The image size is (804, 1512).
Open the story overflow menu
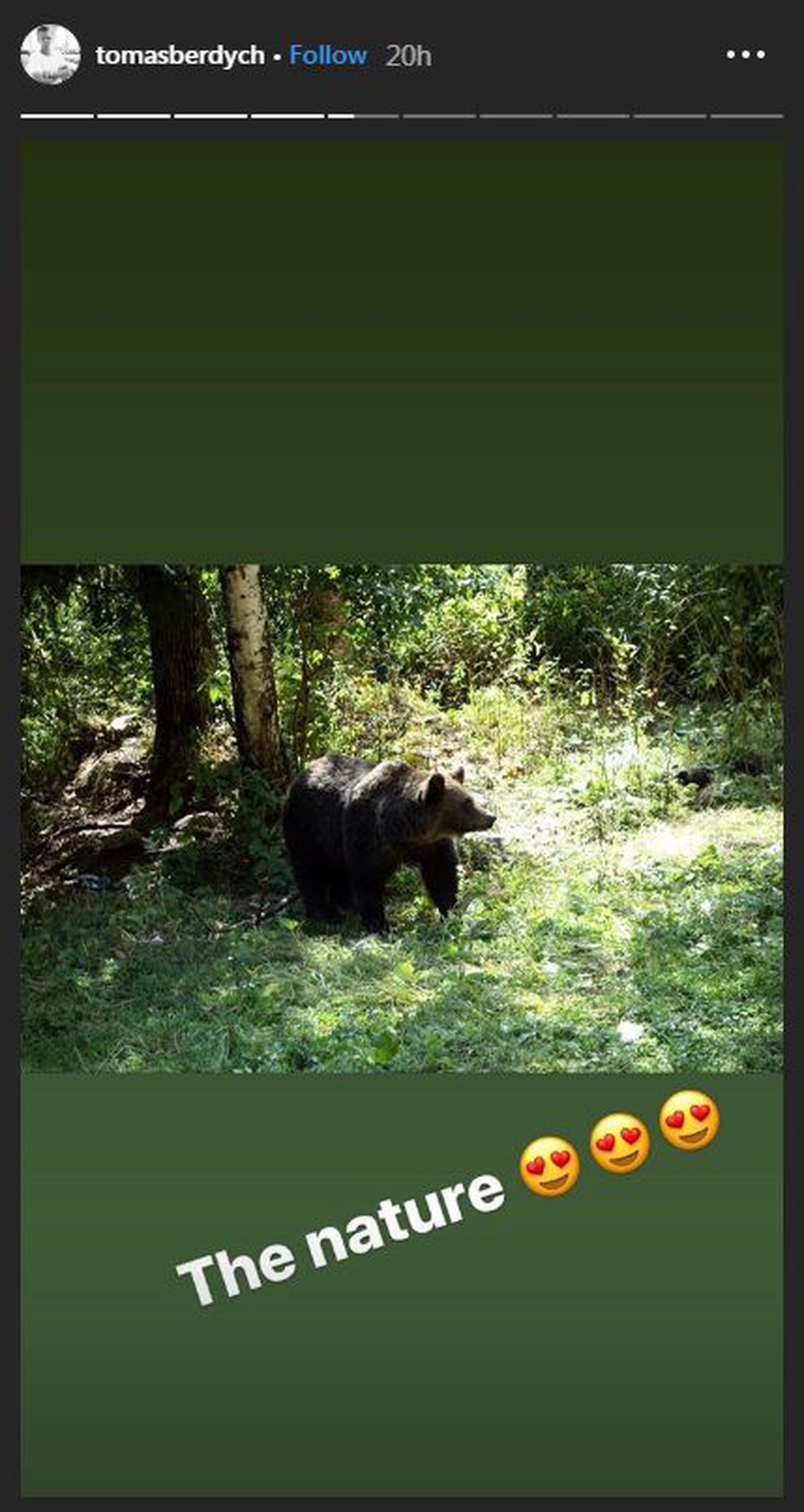[745, 55]
